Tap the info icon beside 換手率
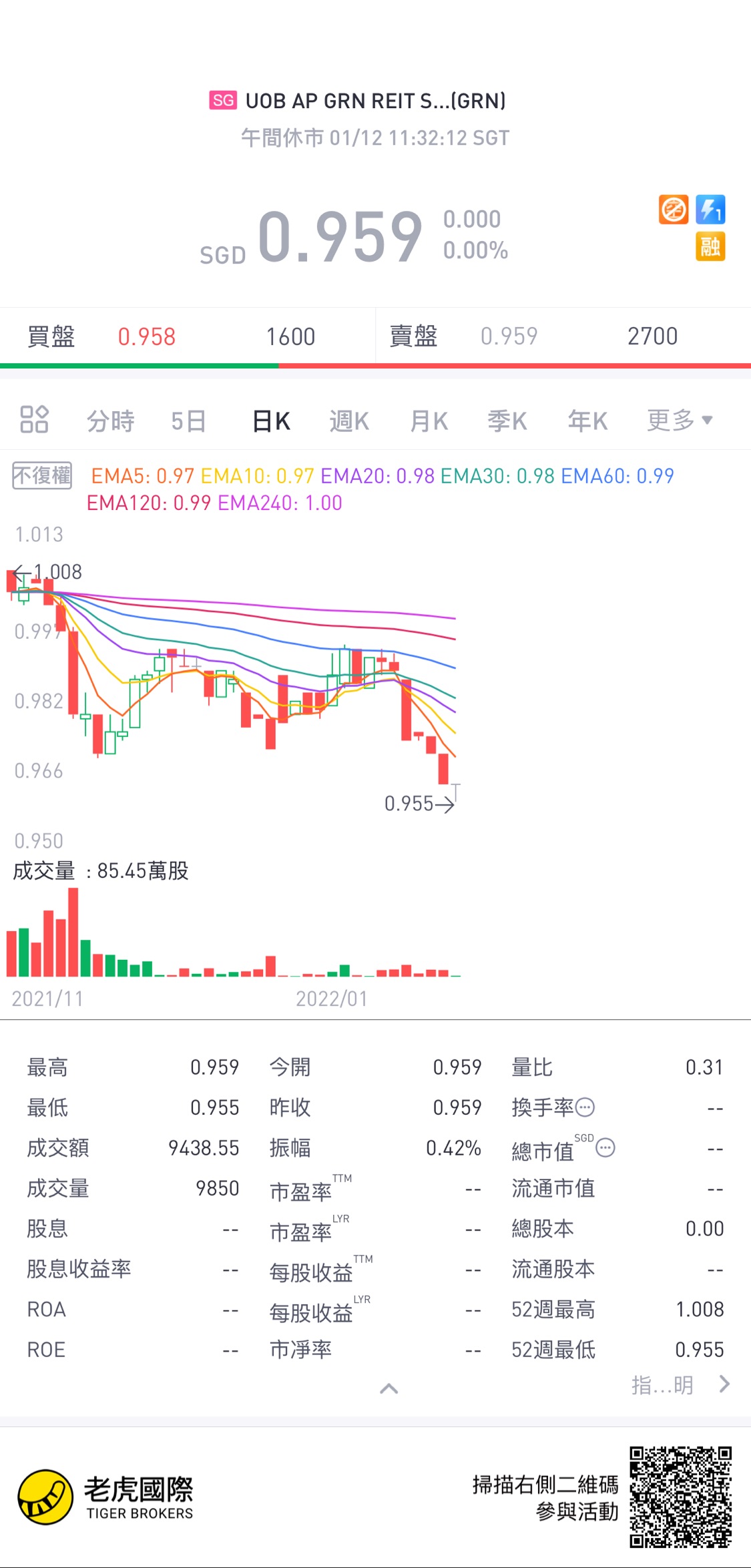Image resolution: width=751 pixels, height=1568 pixels. click(x=585, y=1107)
